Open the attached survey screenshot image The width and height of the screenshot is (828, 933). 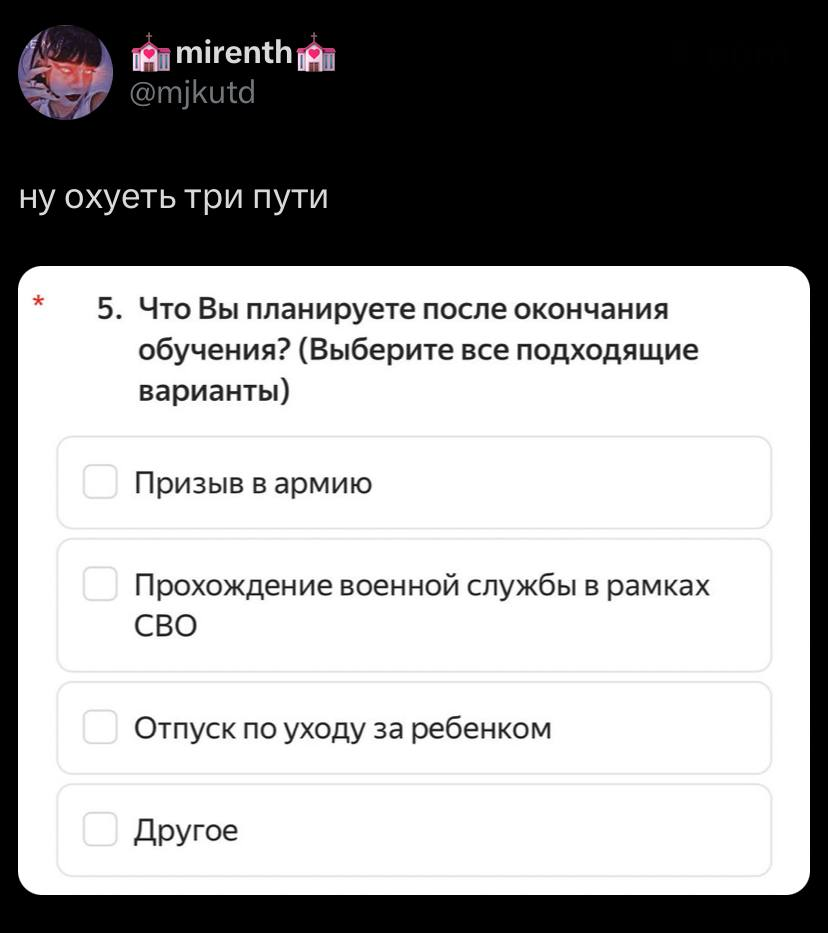click(x=413, y=580)
